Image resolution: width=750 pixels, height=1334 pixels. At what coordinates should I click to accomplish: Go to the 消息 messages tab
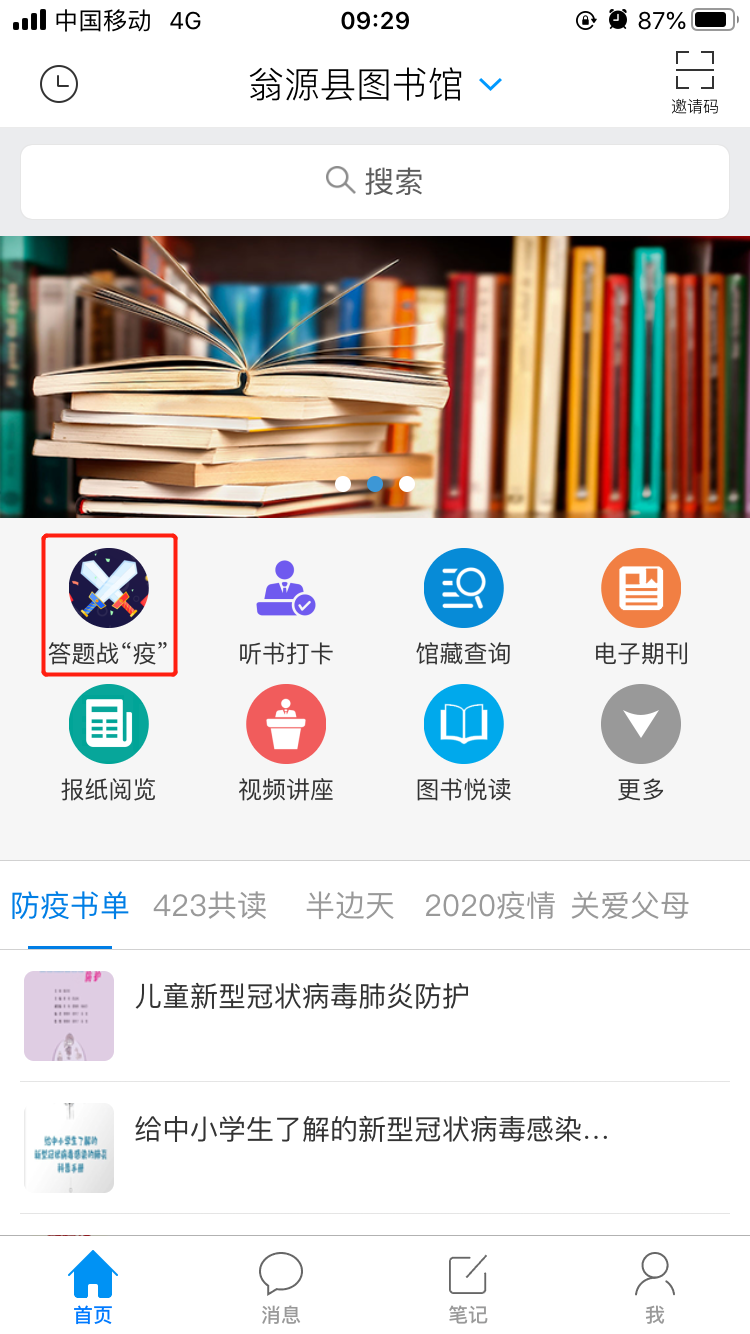coord(281,1288)
